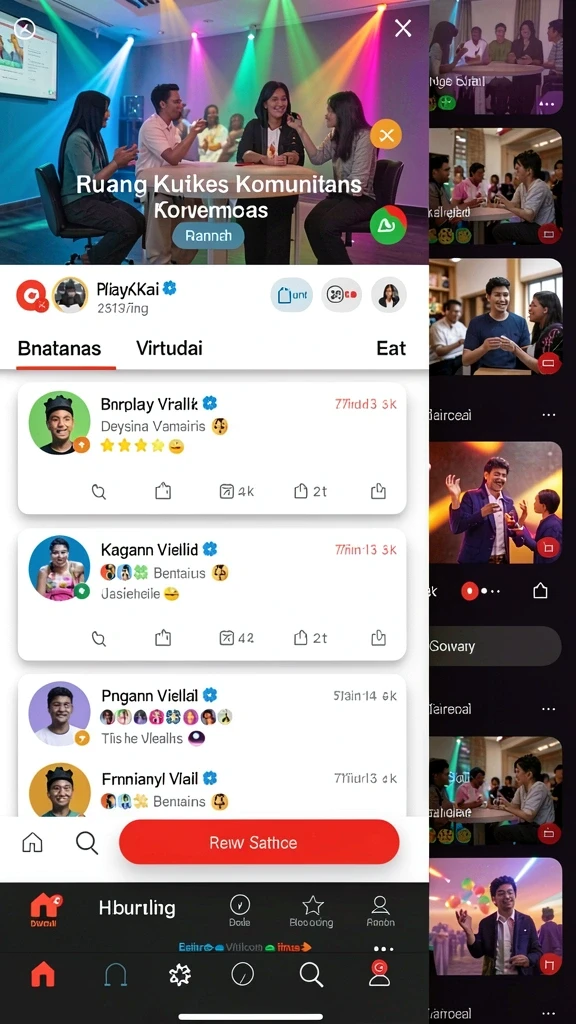Open the profile tab with red badge

coord(379,973)
